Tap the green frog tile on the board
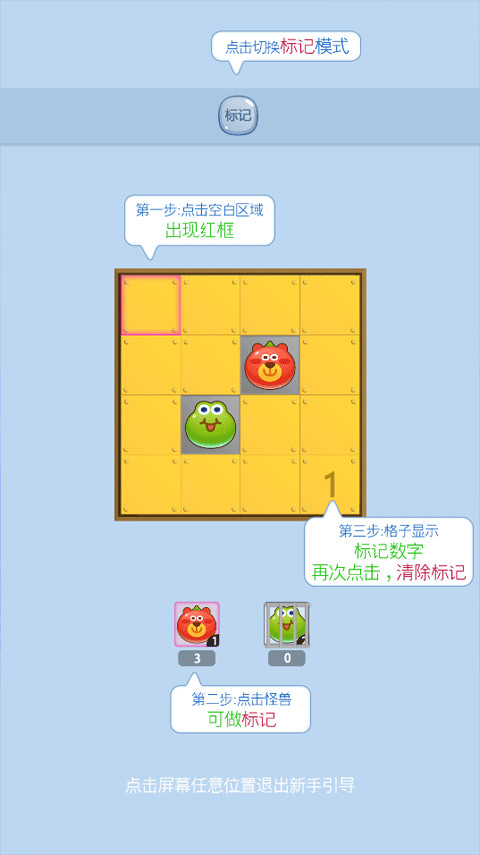The width and height of the screenshot is (480, 855). [211, 425]
